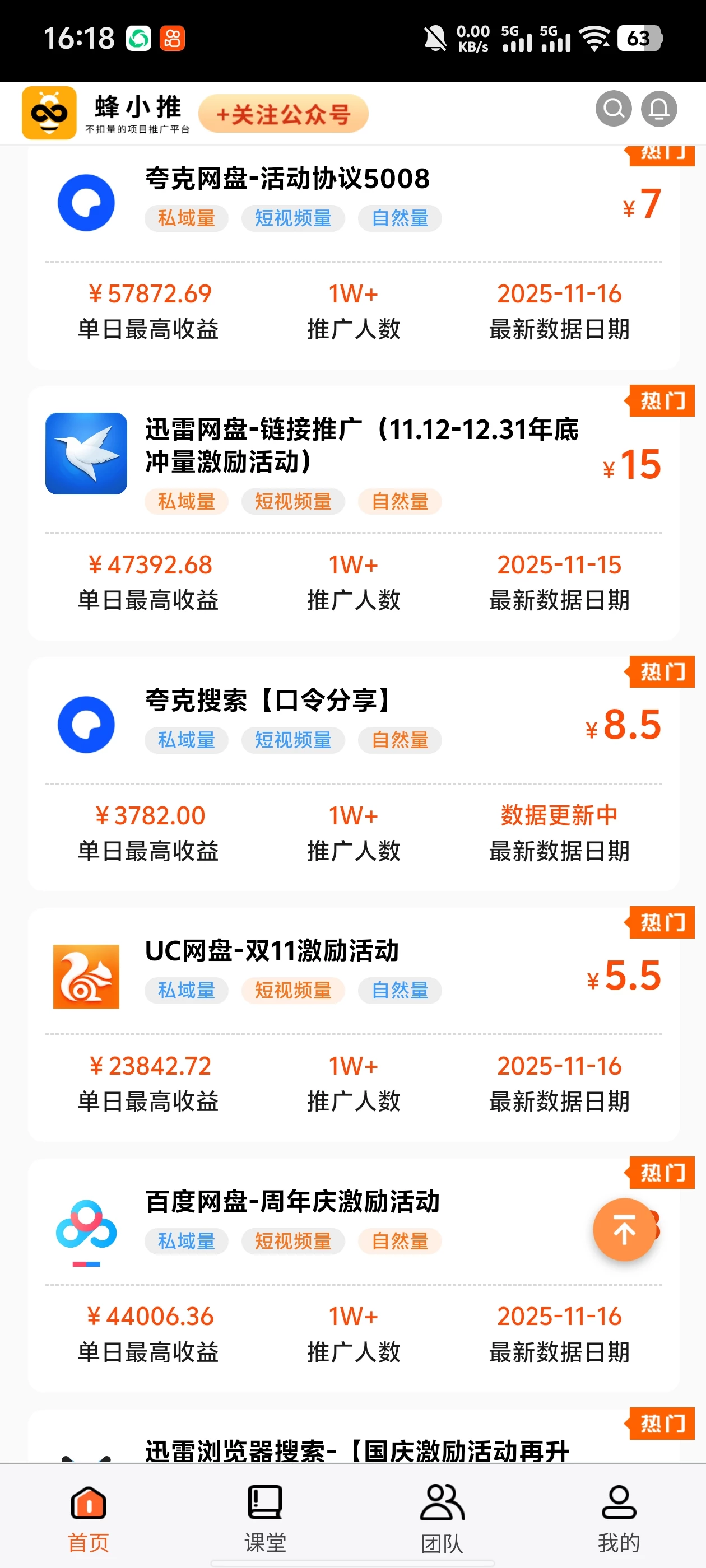
Task: Select the UC网盘 squirrel icon
Action: click(86, 977)
